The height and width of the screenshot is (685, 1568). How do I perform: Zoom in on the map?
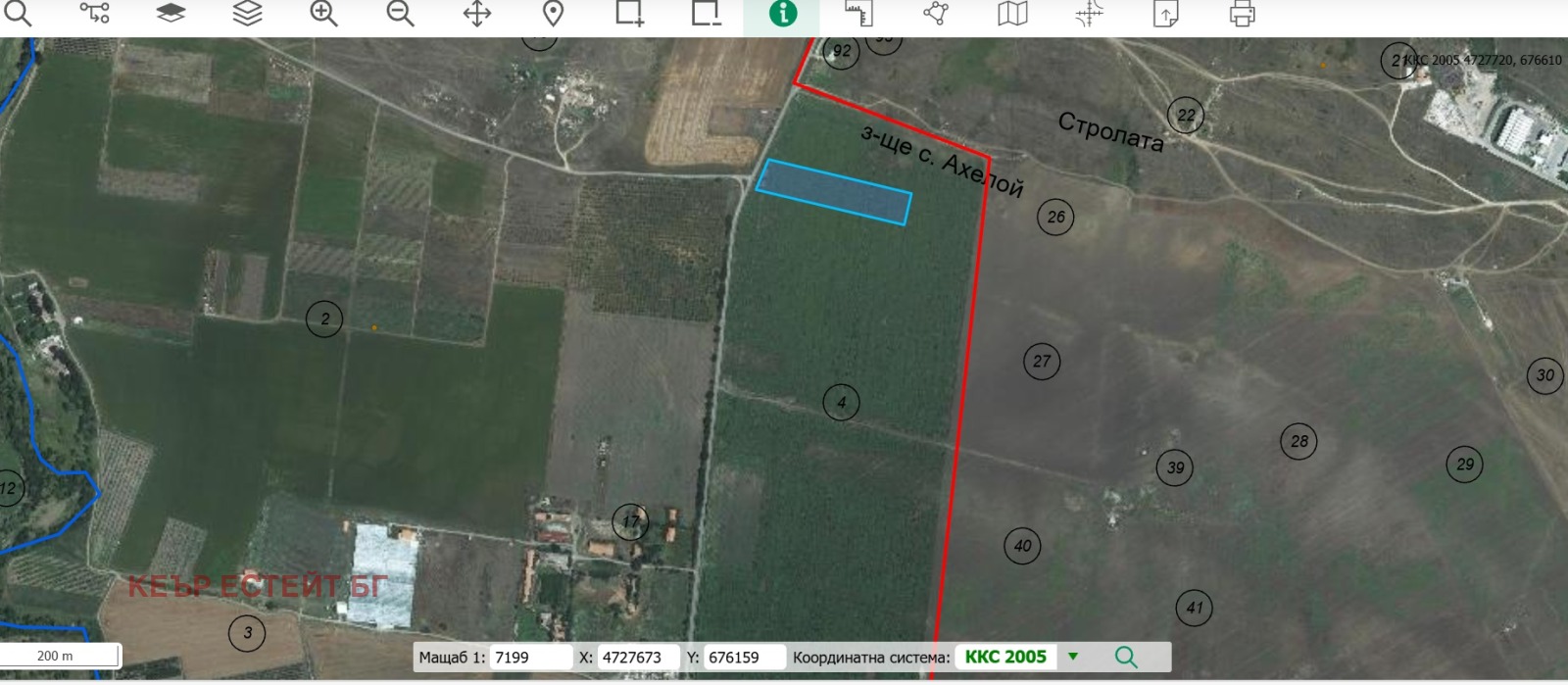[x=324, y=13]
